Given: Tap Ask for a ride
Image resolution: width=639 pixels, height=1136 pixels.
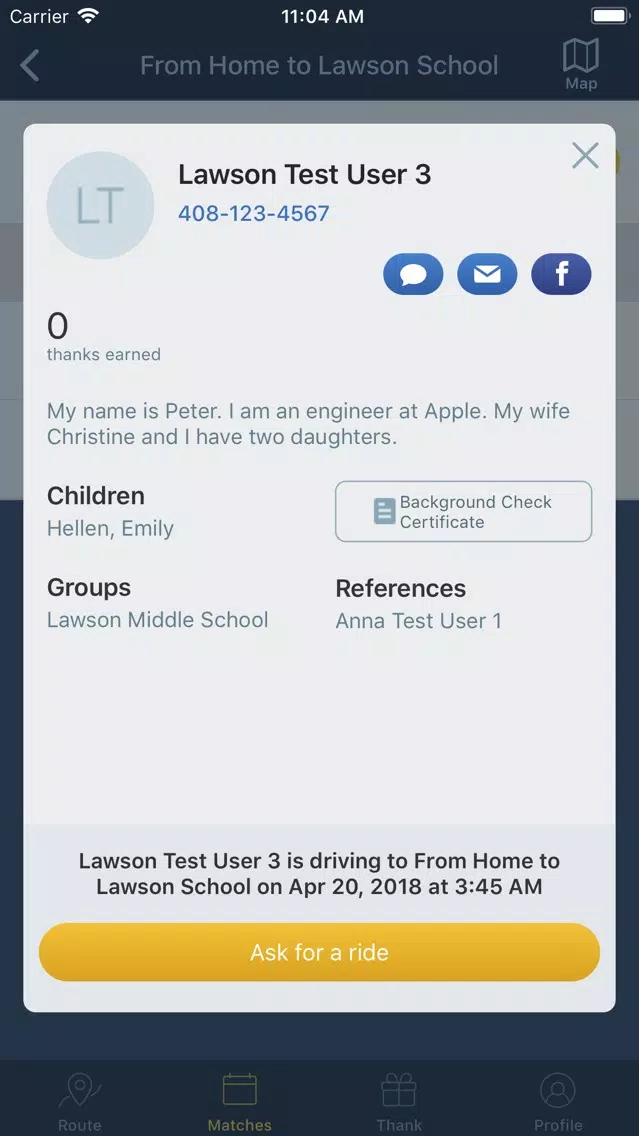Looking at the screenshot, I should (319, 952).
